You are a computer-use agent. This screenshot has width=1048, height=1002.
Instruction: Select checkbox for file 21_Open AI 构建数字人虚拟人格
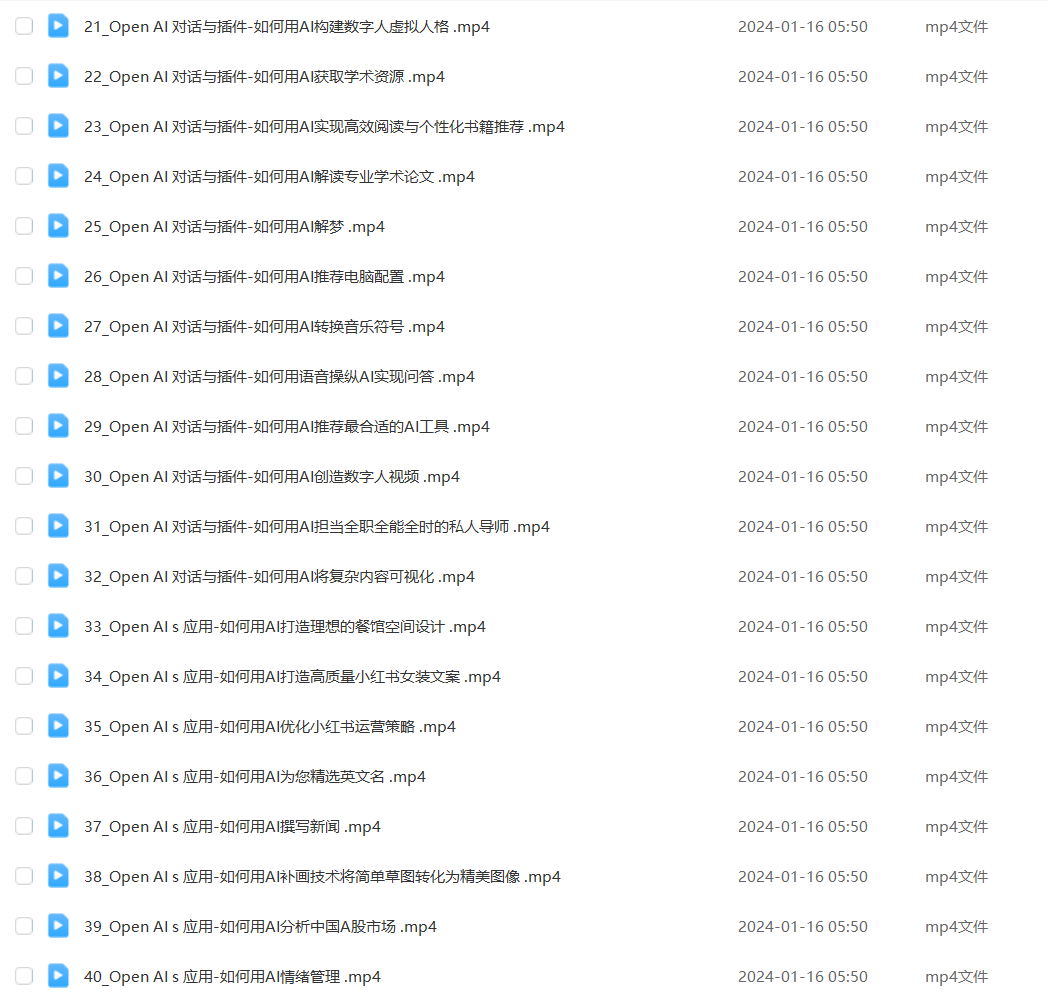[24, 26]
